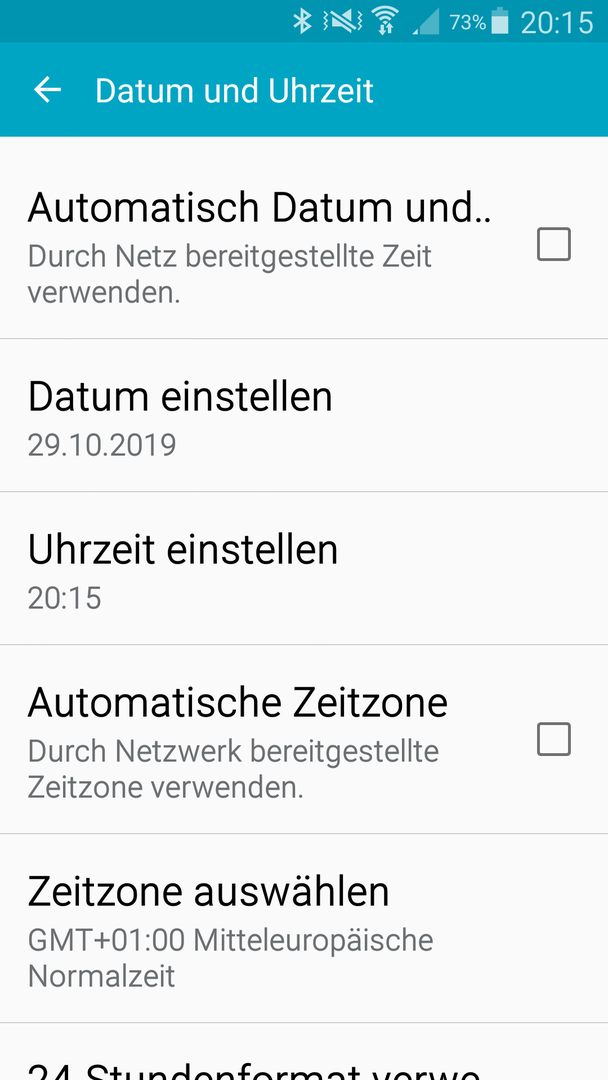Screen dimensions: 608x1080
Task: Tap the 24-Stundenformat verwenden row
Action: point(304,1052)
